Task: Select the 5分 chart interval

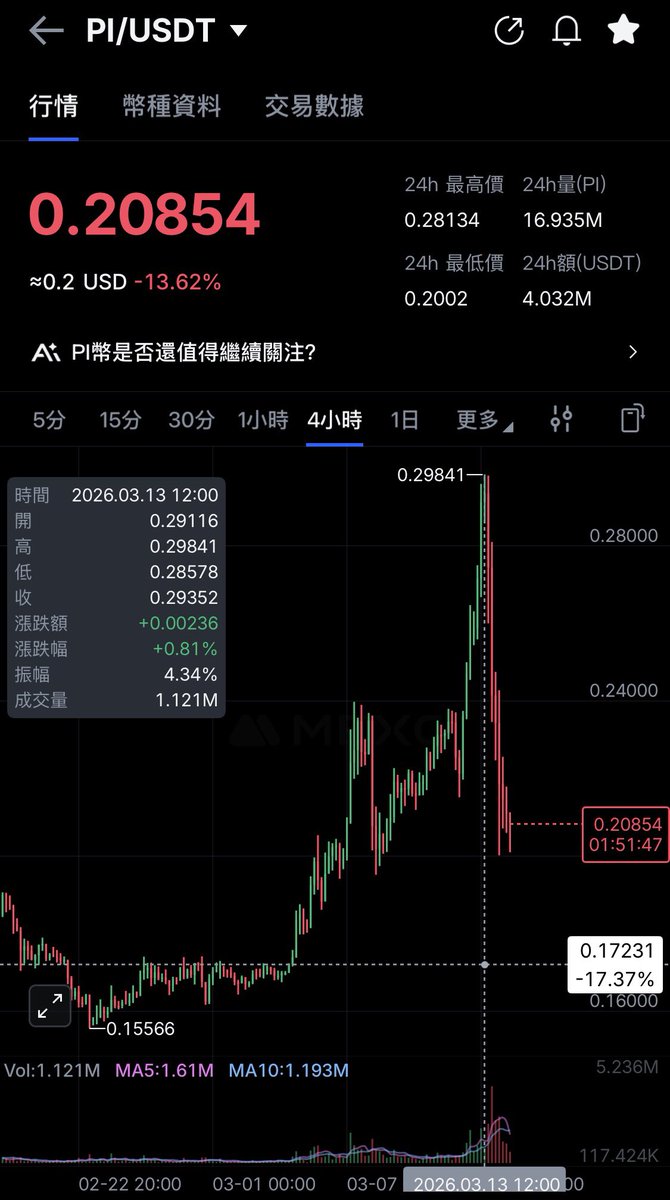Action: tap(49, 420)
